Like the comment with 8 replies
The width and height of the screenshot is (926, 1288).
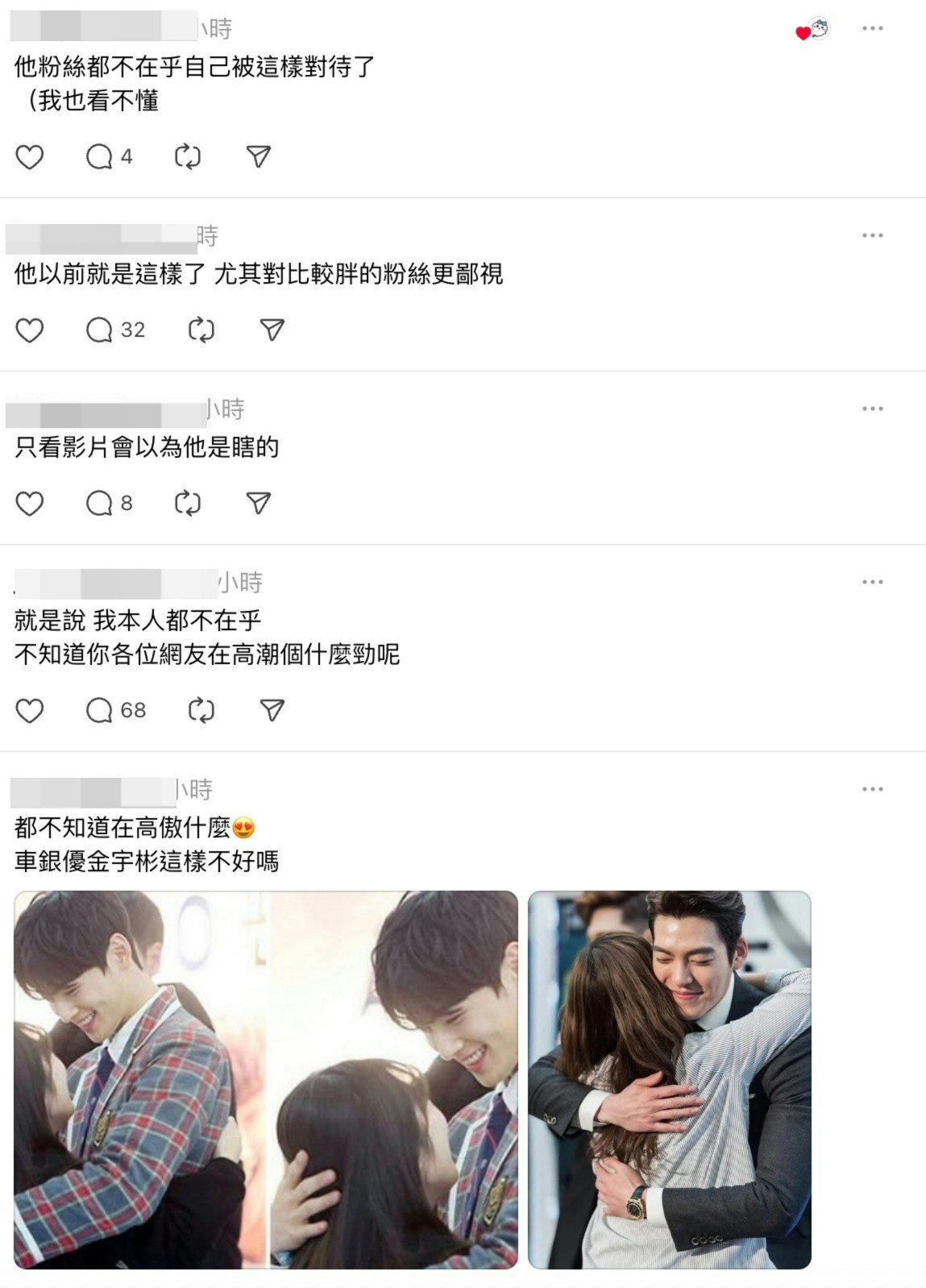point(30,503)
